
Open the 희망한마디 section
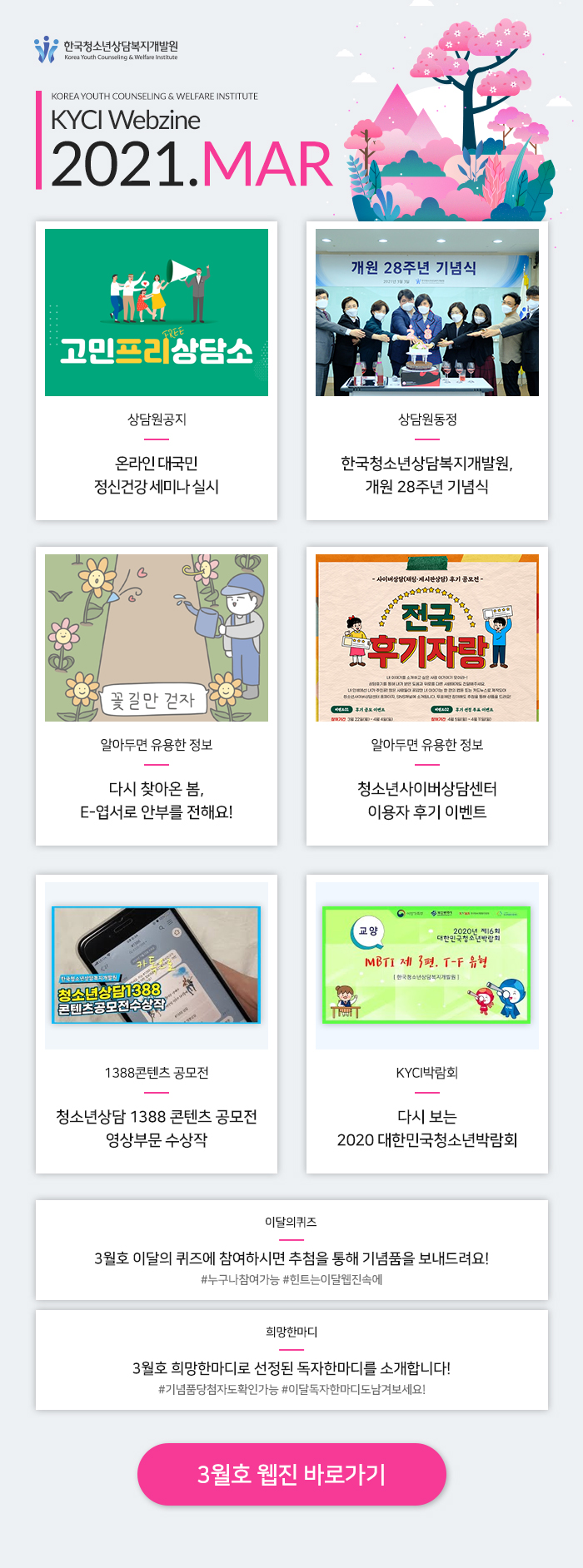[x=291, y=1359]
